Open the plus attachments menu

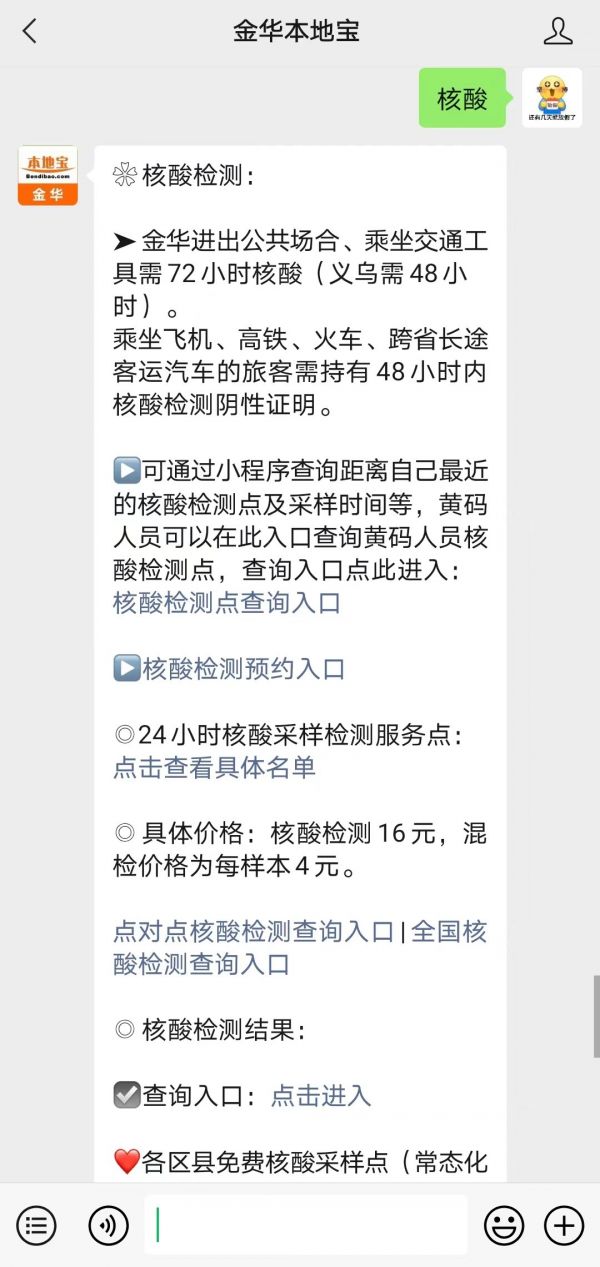pos(564,1225)
